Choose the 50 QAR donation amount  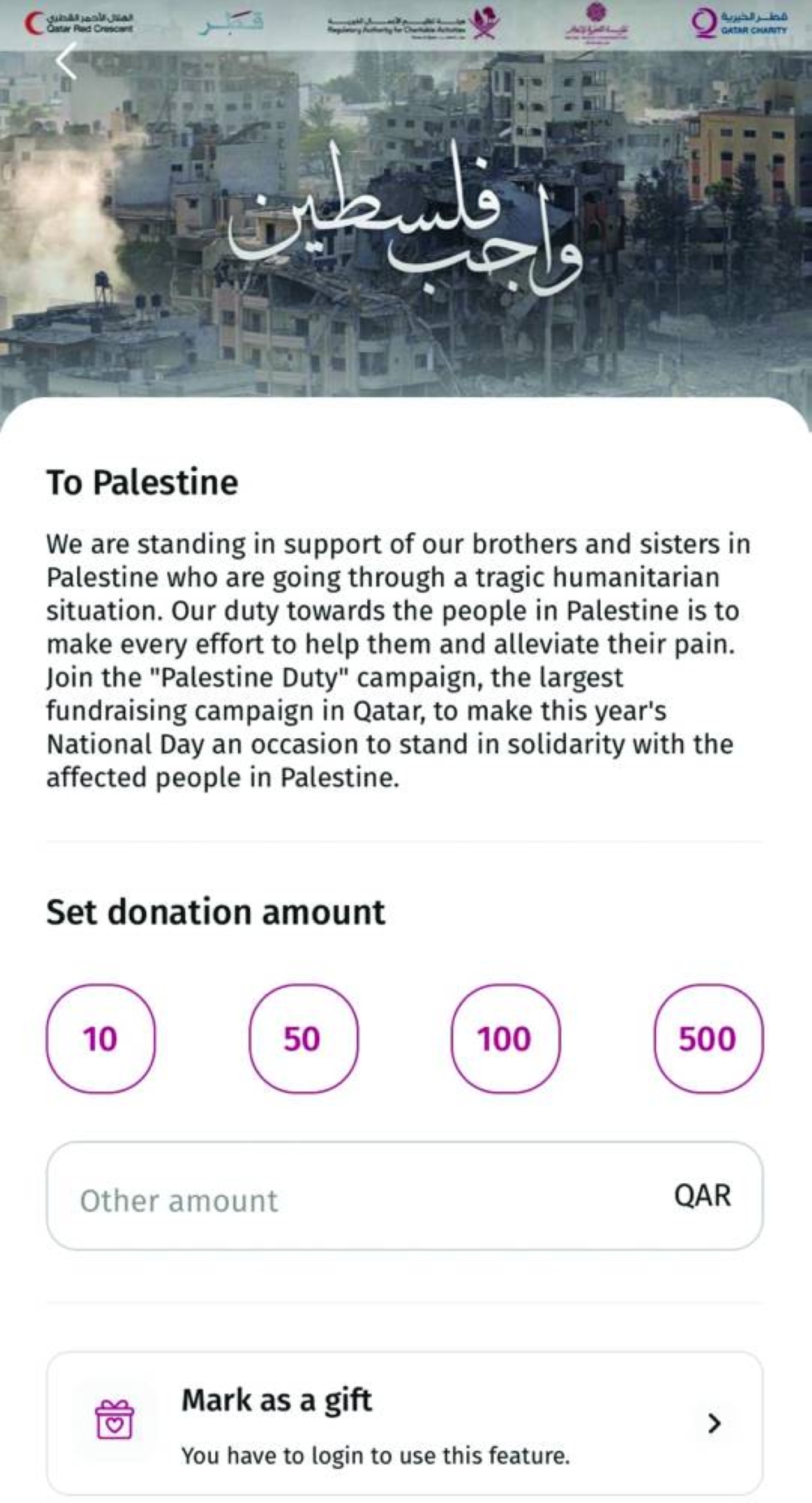pos(303,1039)
